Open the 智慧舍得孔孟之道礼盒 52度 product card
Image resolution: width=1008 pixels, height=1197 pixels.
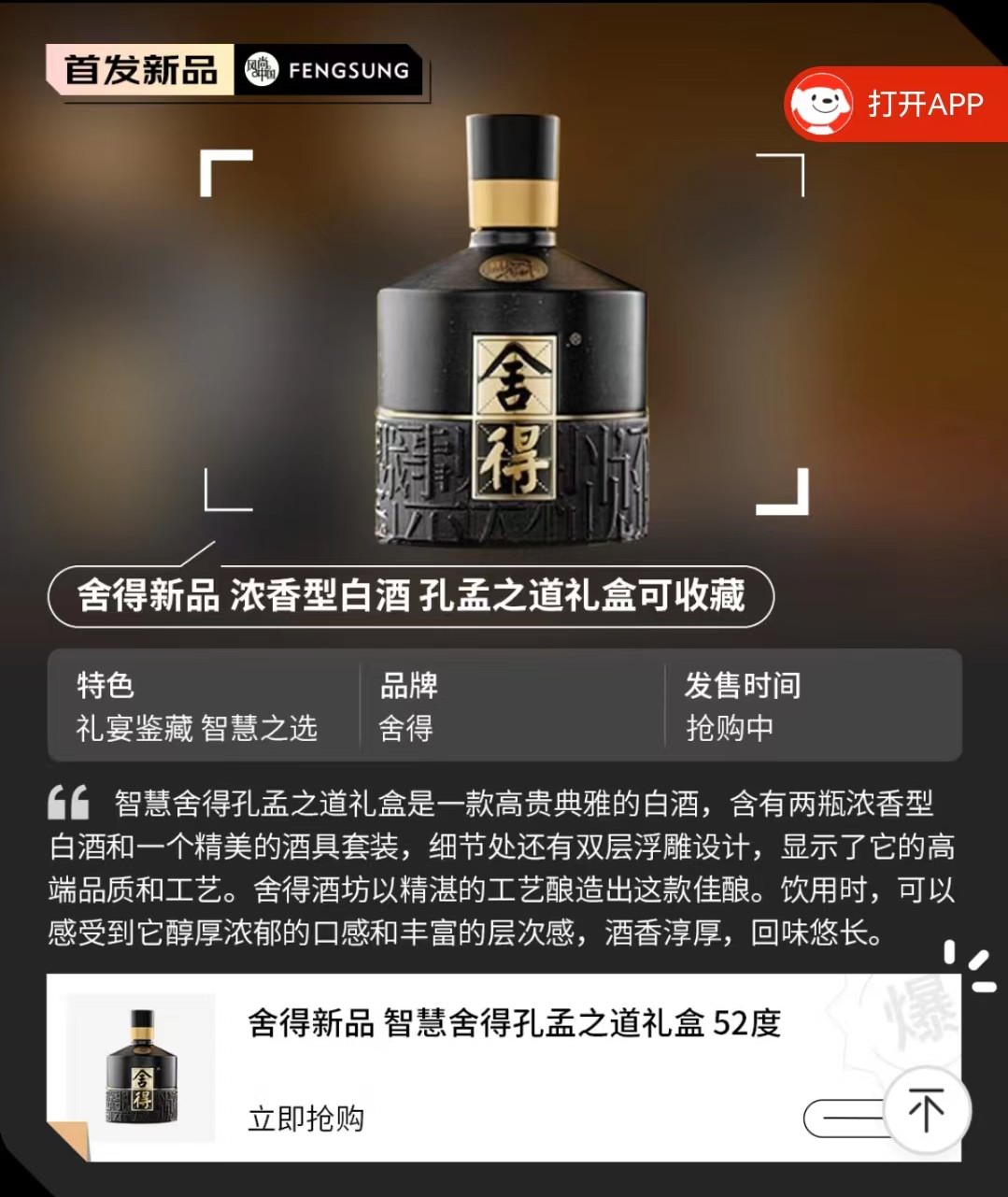pos(514,1024)
